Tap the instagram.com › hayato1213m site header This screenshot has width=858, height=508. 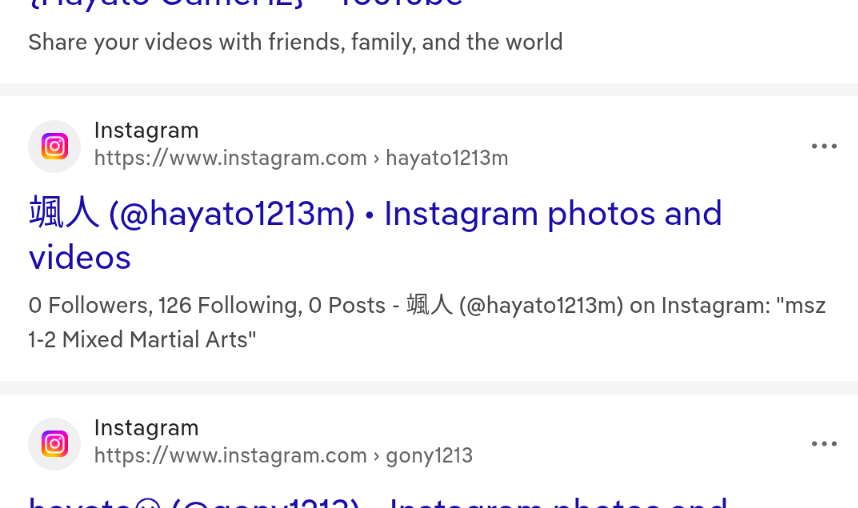pyautogui.click(x=300, y=145)
